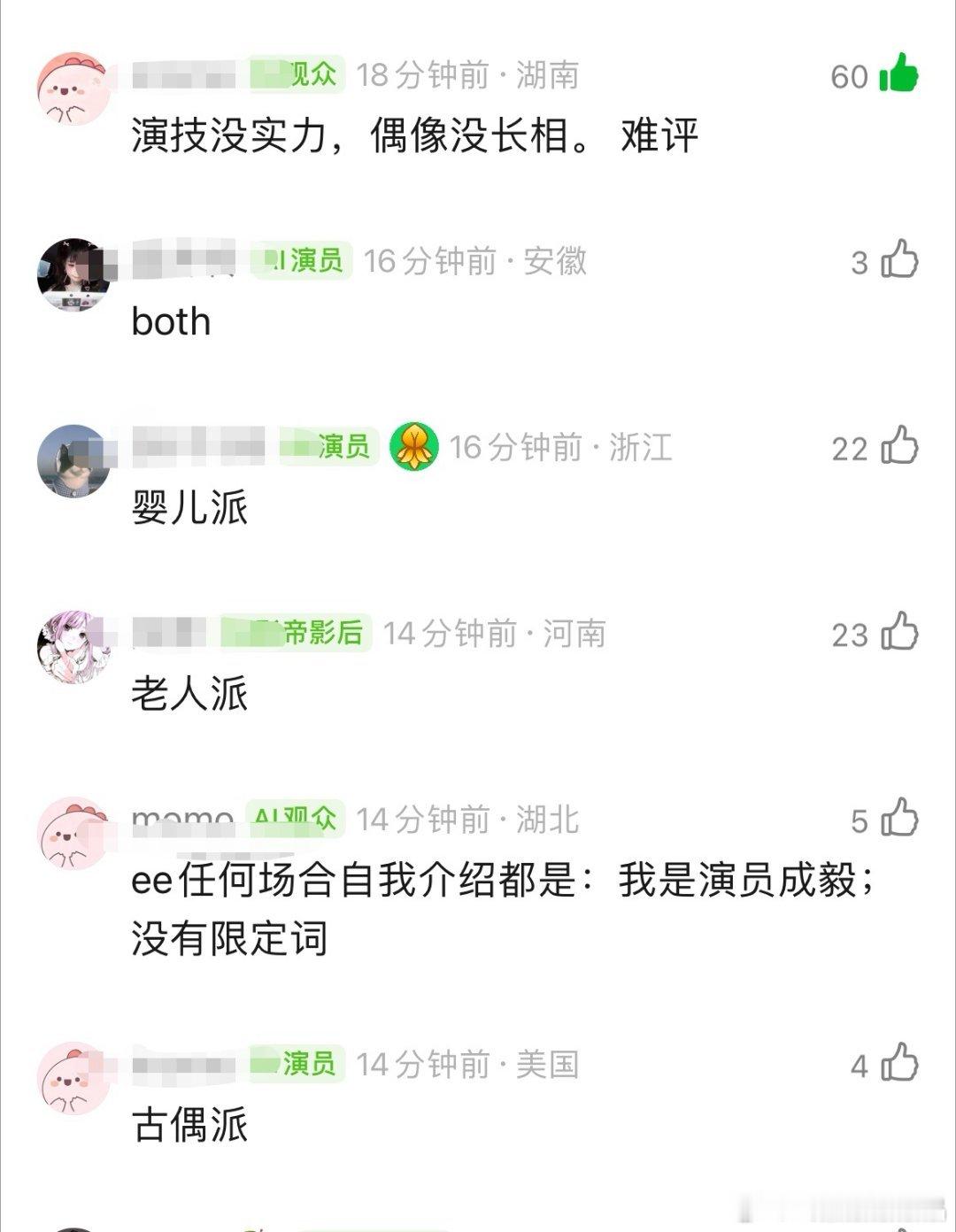Tap the username momo
Screen dimensions: 956x1232
[x=184, y=818]
